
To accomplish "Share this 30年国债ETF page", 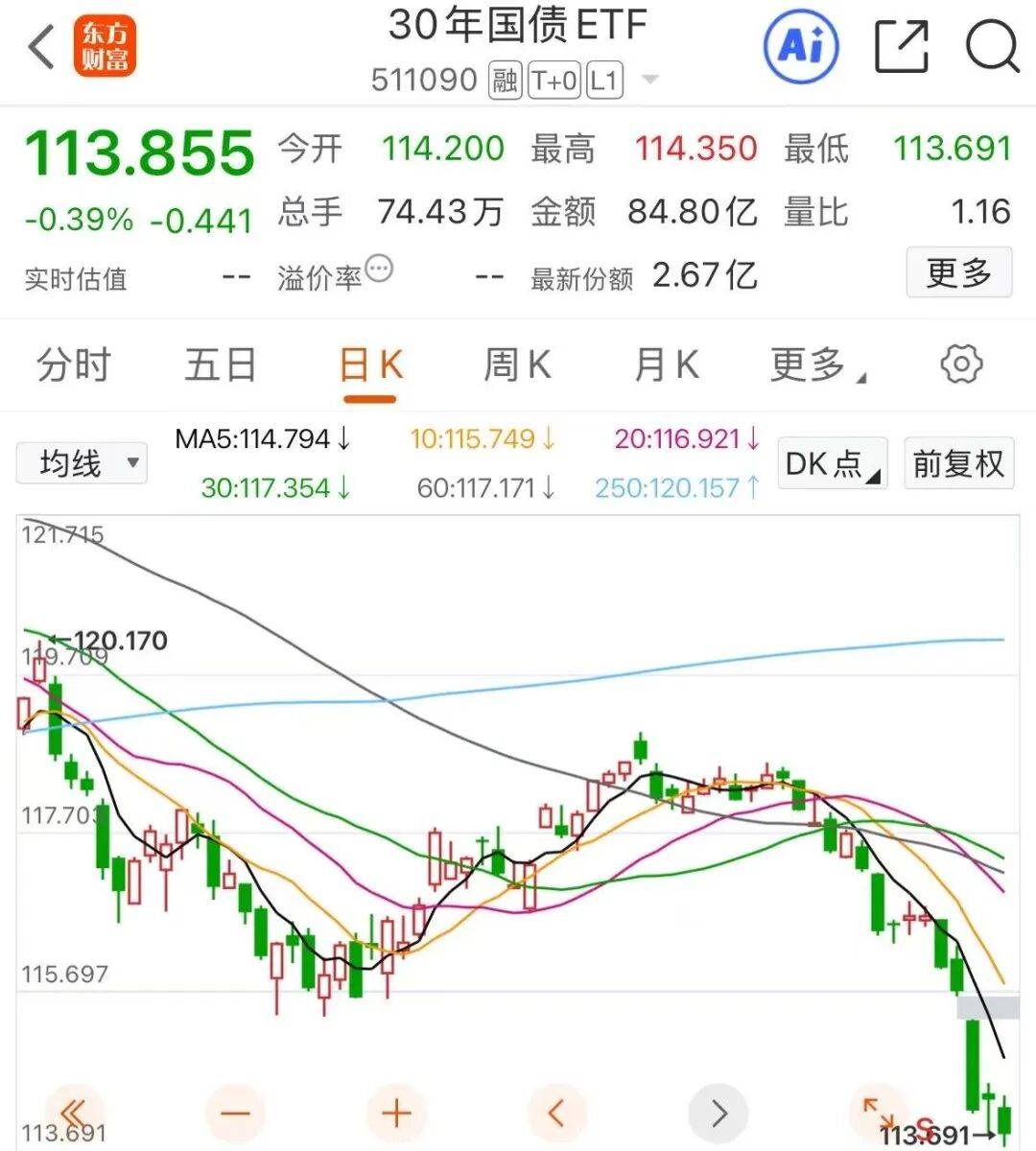I will [x=902, y=46].
